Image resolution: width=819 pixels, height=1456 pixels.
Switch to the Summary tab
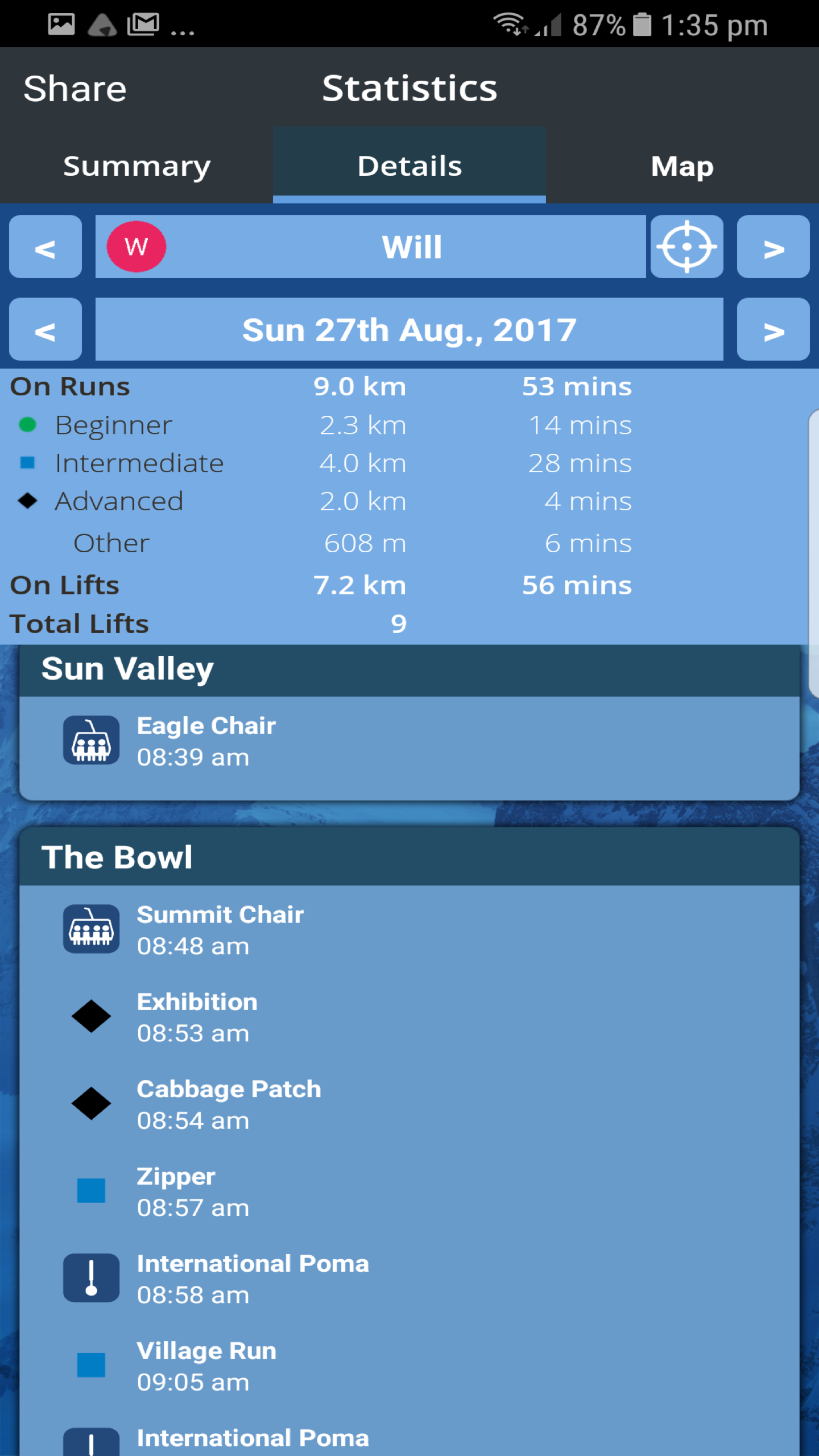tap(136, 166)
